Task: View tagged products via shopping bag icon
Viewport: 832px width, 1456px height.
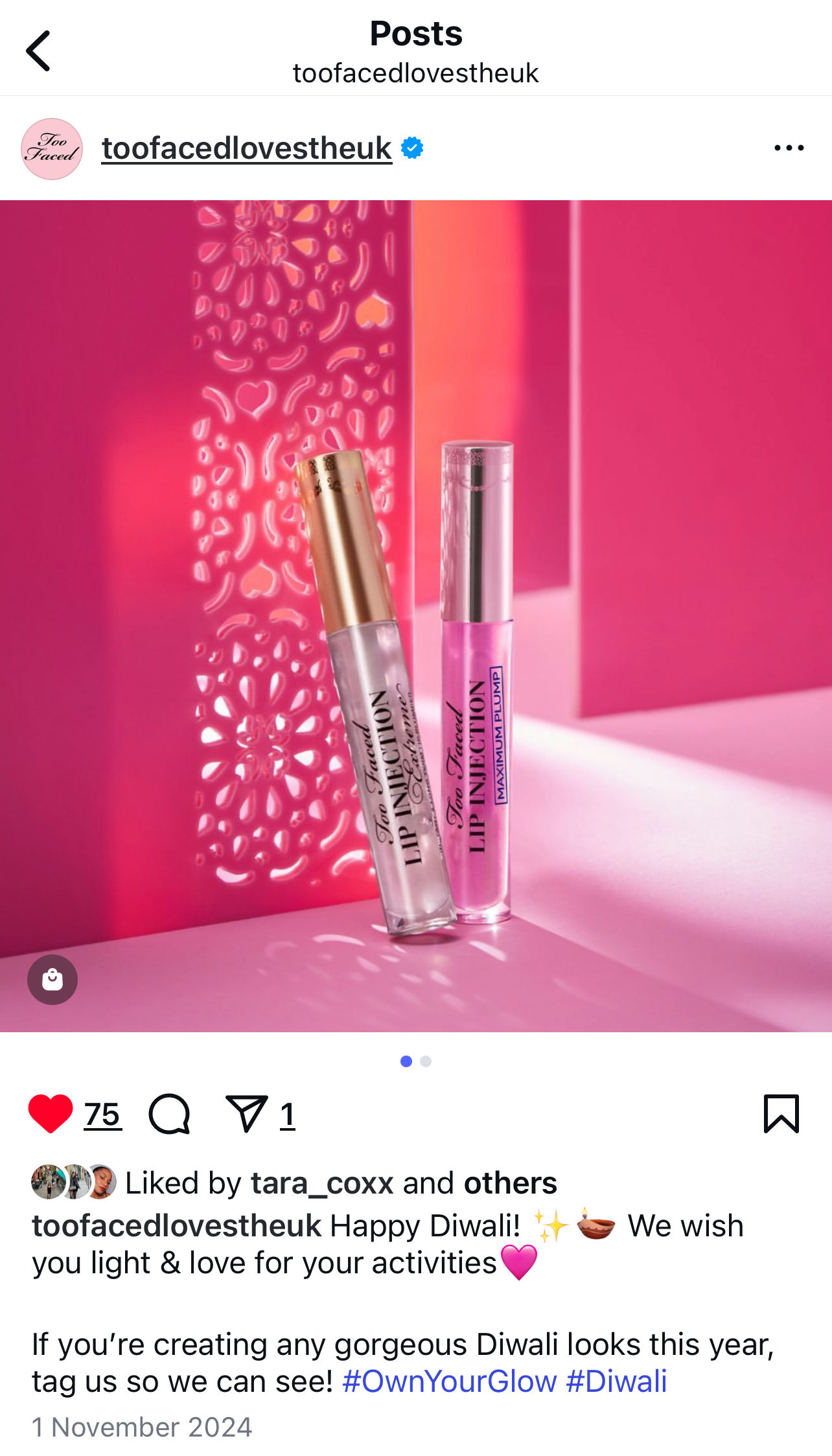Action: coord(52,979)
